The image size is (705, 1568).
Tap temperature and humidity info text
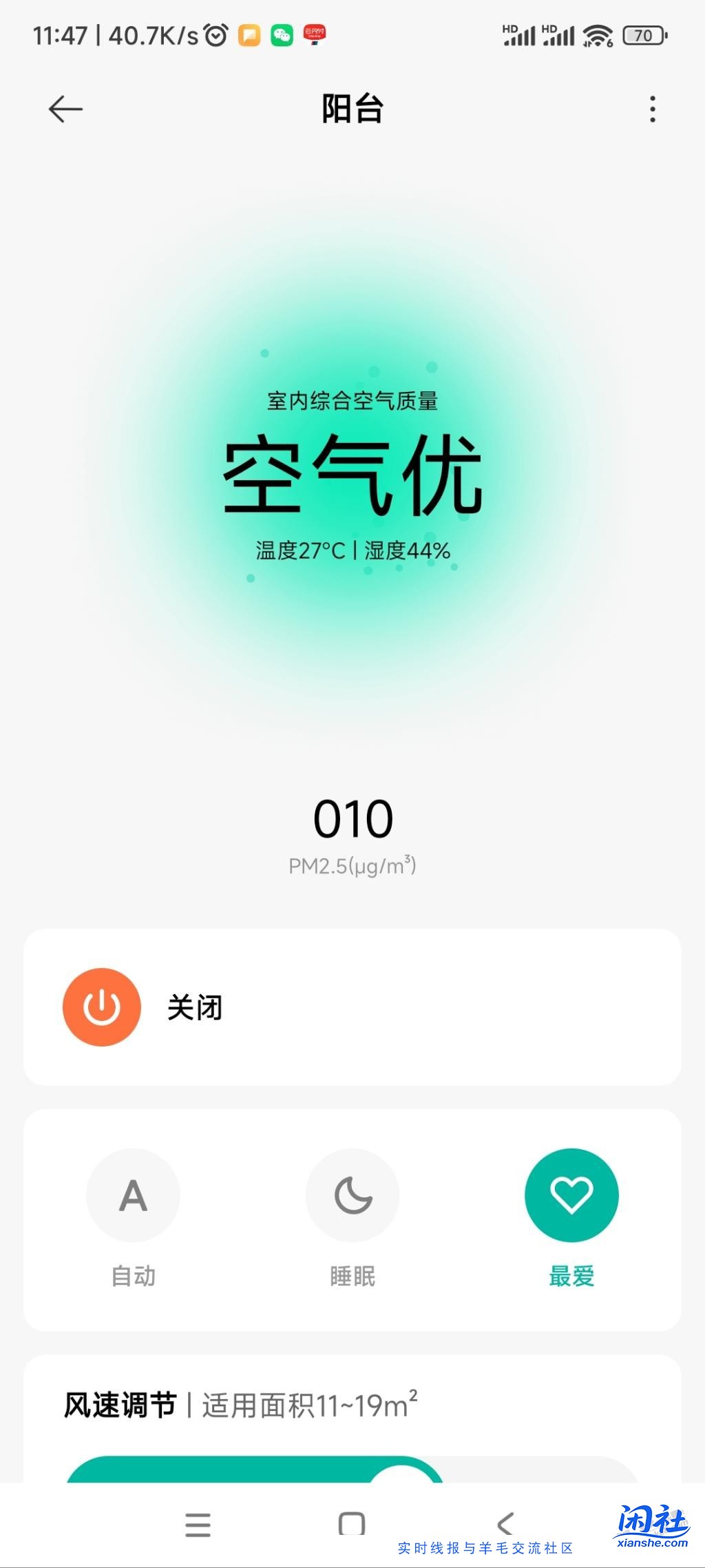click(352, 550)
